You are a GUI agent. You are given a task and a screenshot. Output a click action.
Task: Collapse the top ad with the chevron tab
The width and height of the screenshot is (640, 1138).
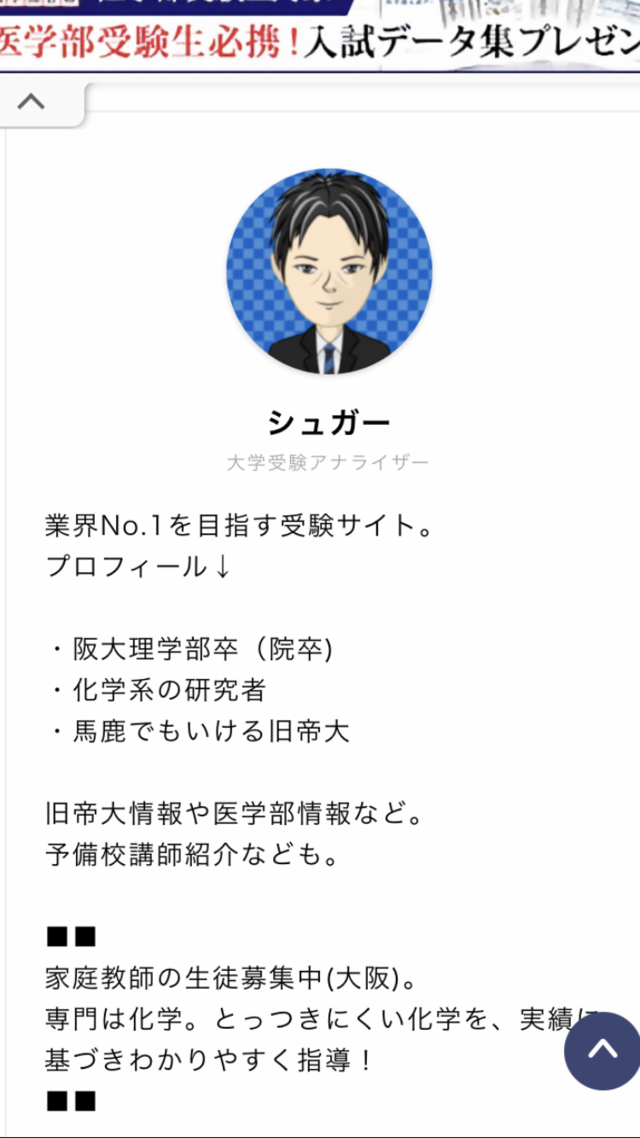[32, 101]
